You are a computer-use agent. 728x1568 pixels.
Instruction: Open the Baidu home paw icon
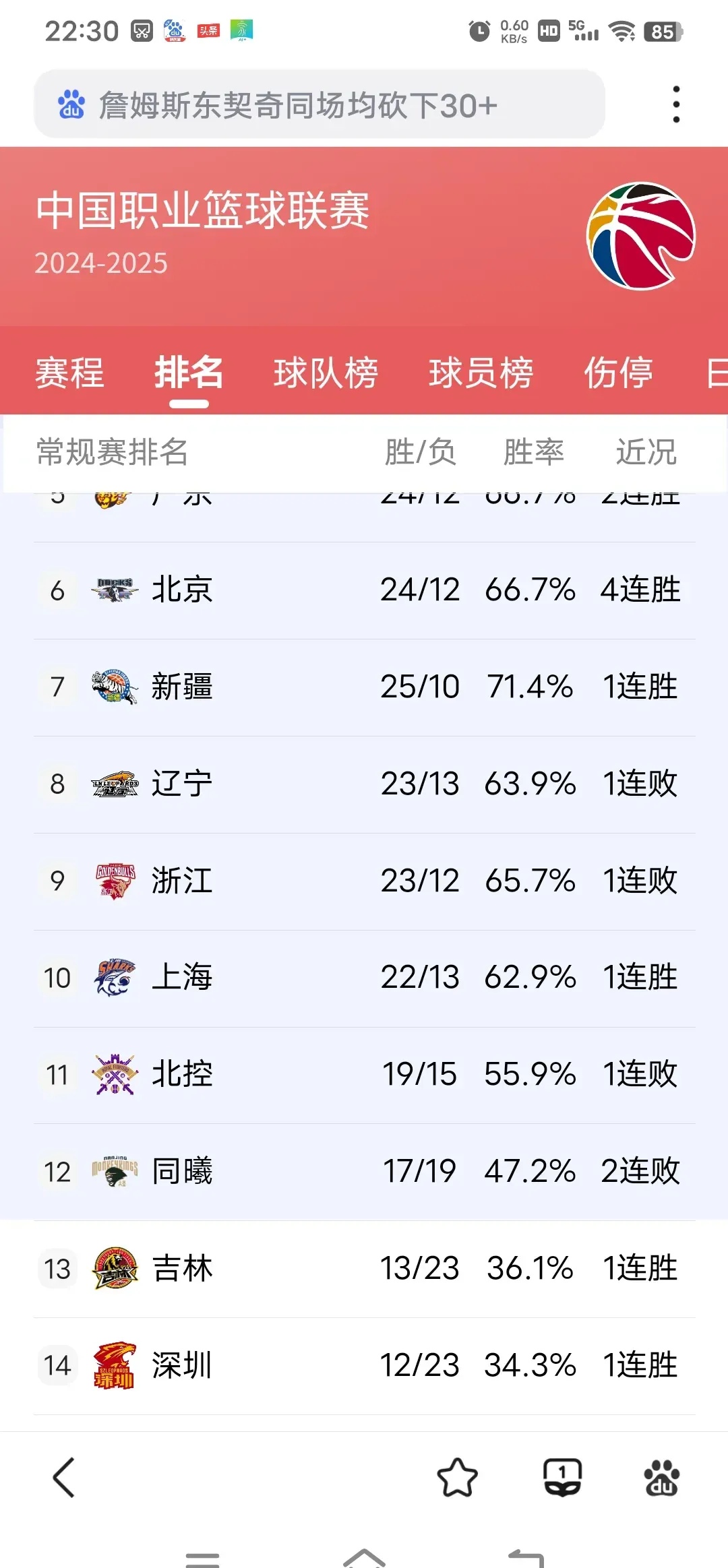click(661, 1478)
